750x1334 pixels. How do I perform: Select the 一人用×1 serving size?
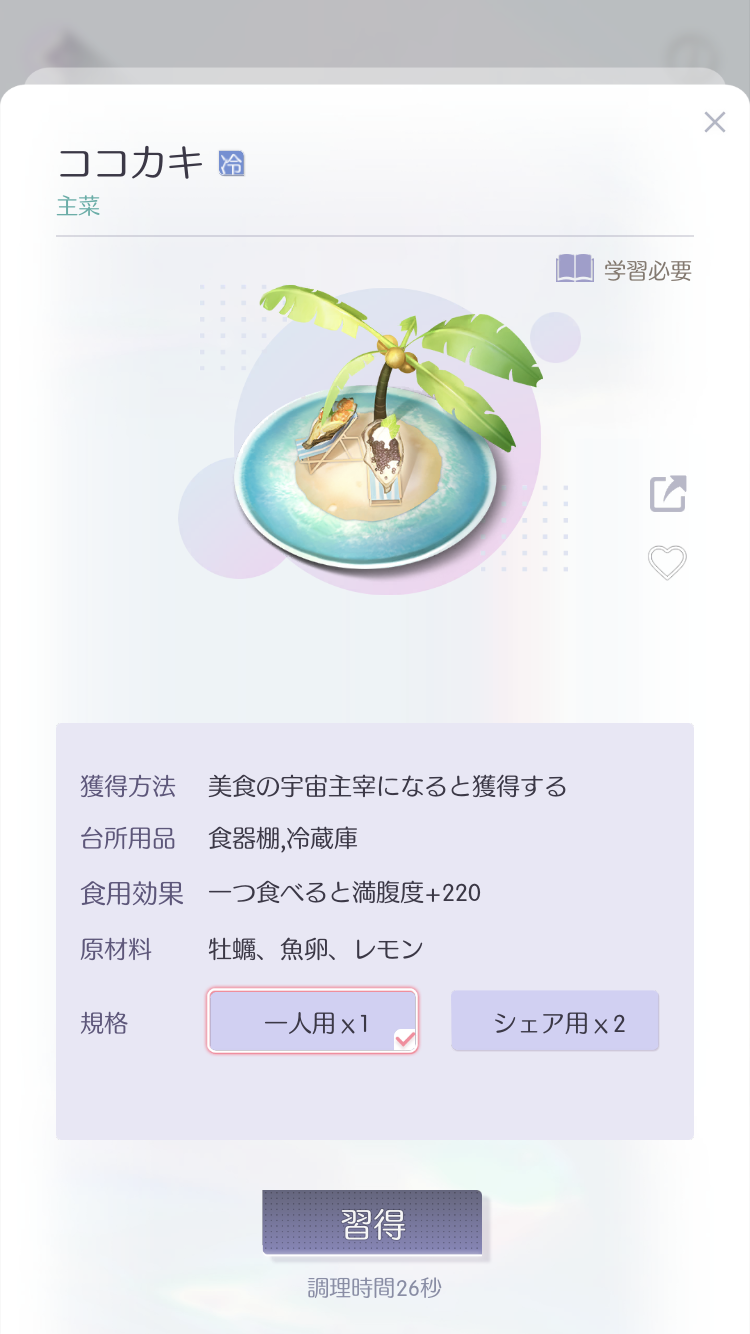[313, 1021]
